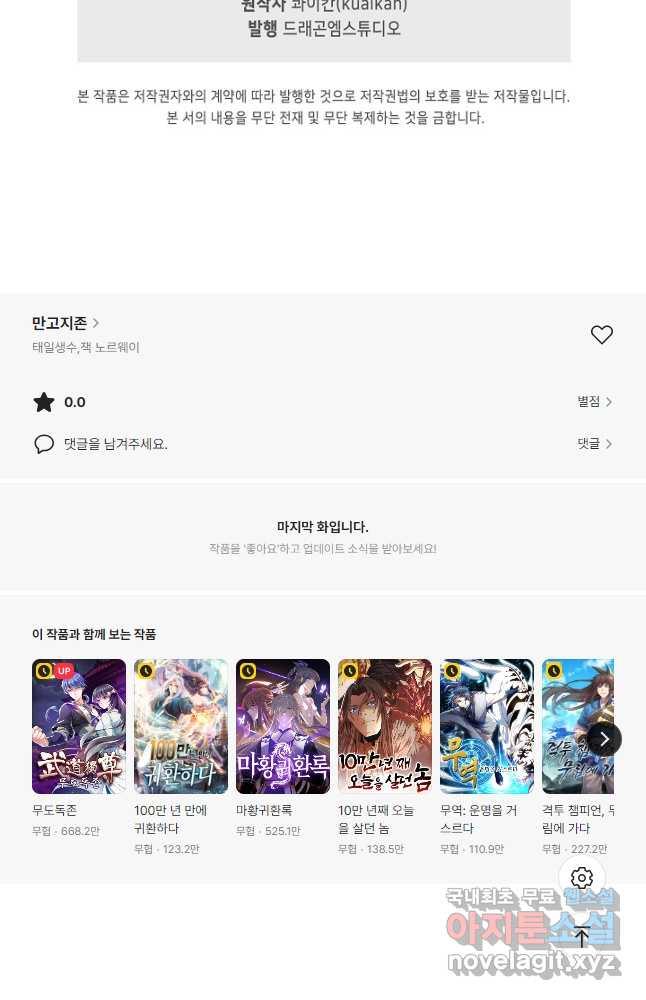Open the 마황귀환록 webtoon card
This screenshot has height=1000, width=646.
pos(283,726)
